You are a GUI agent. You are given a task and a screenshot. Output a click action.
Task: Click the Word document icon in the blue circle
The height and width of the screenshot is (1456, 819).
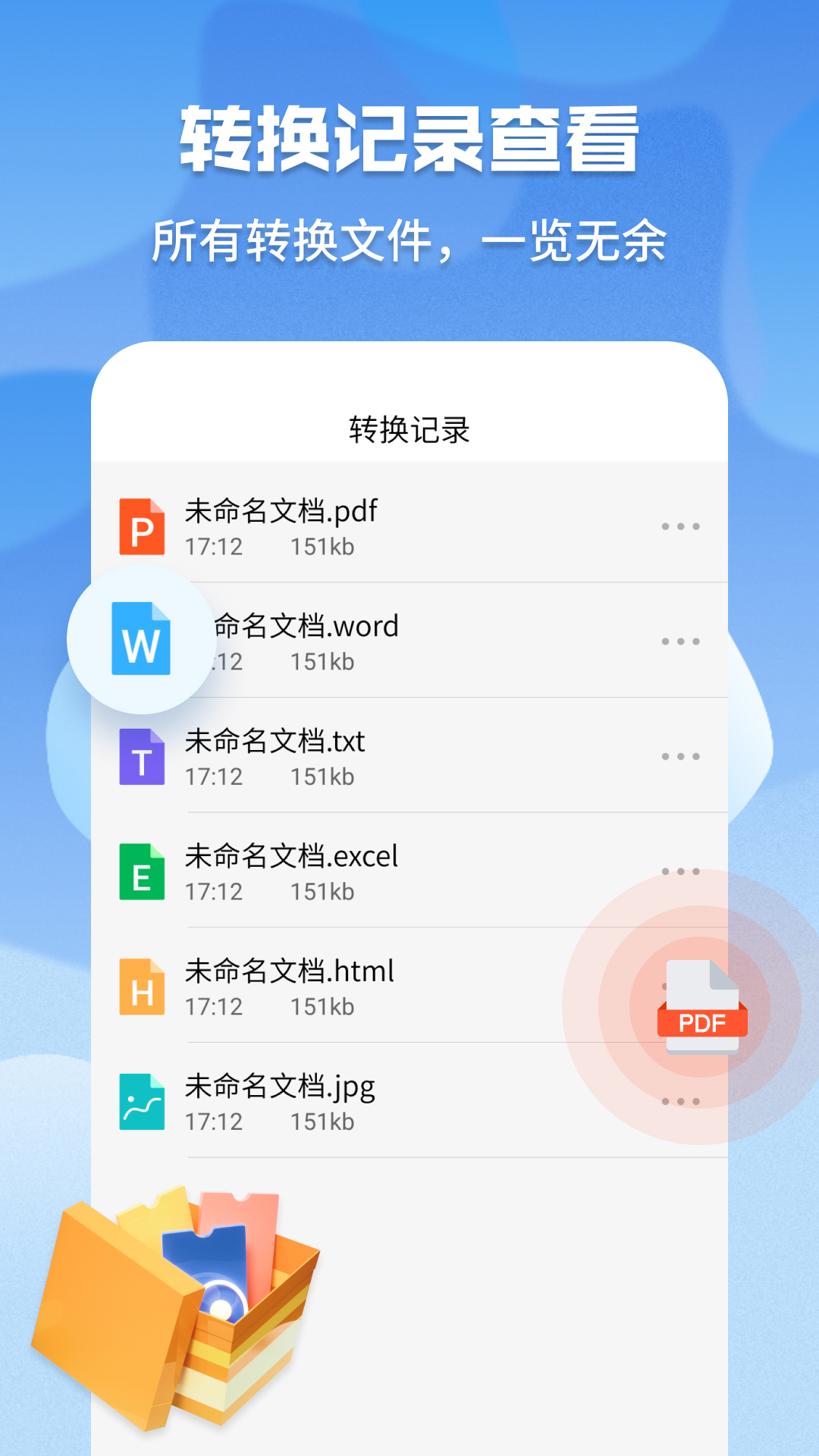(x=144, y=641)
